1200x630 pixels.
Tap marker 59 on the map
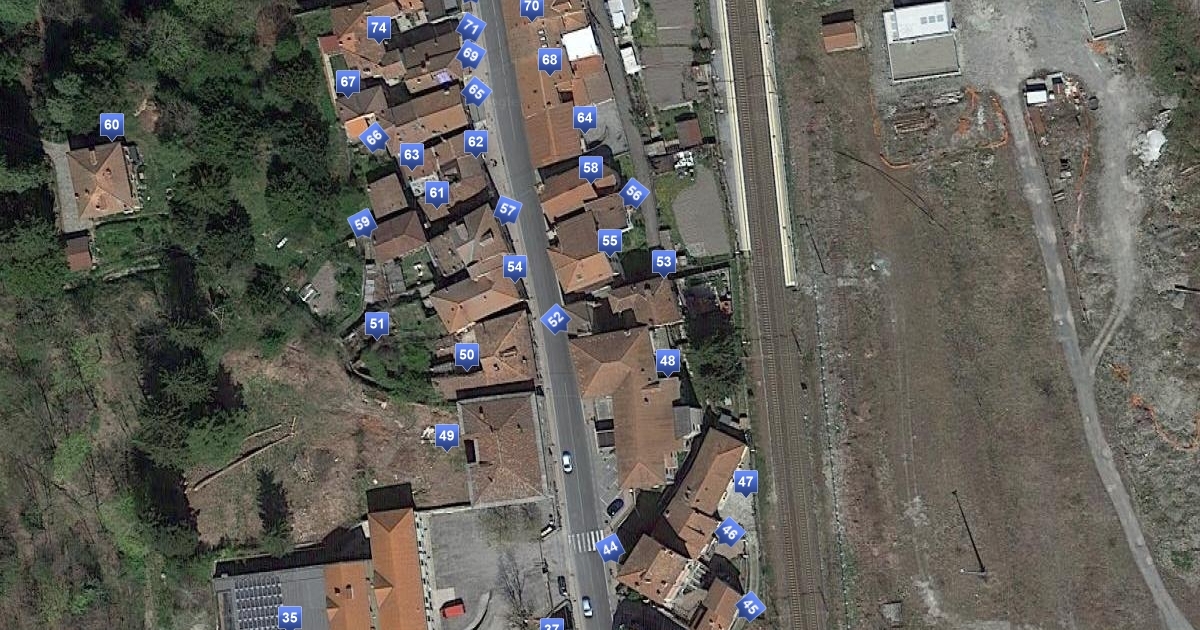(x=362, y=223)
